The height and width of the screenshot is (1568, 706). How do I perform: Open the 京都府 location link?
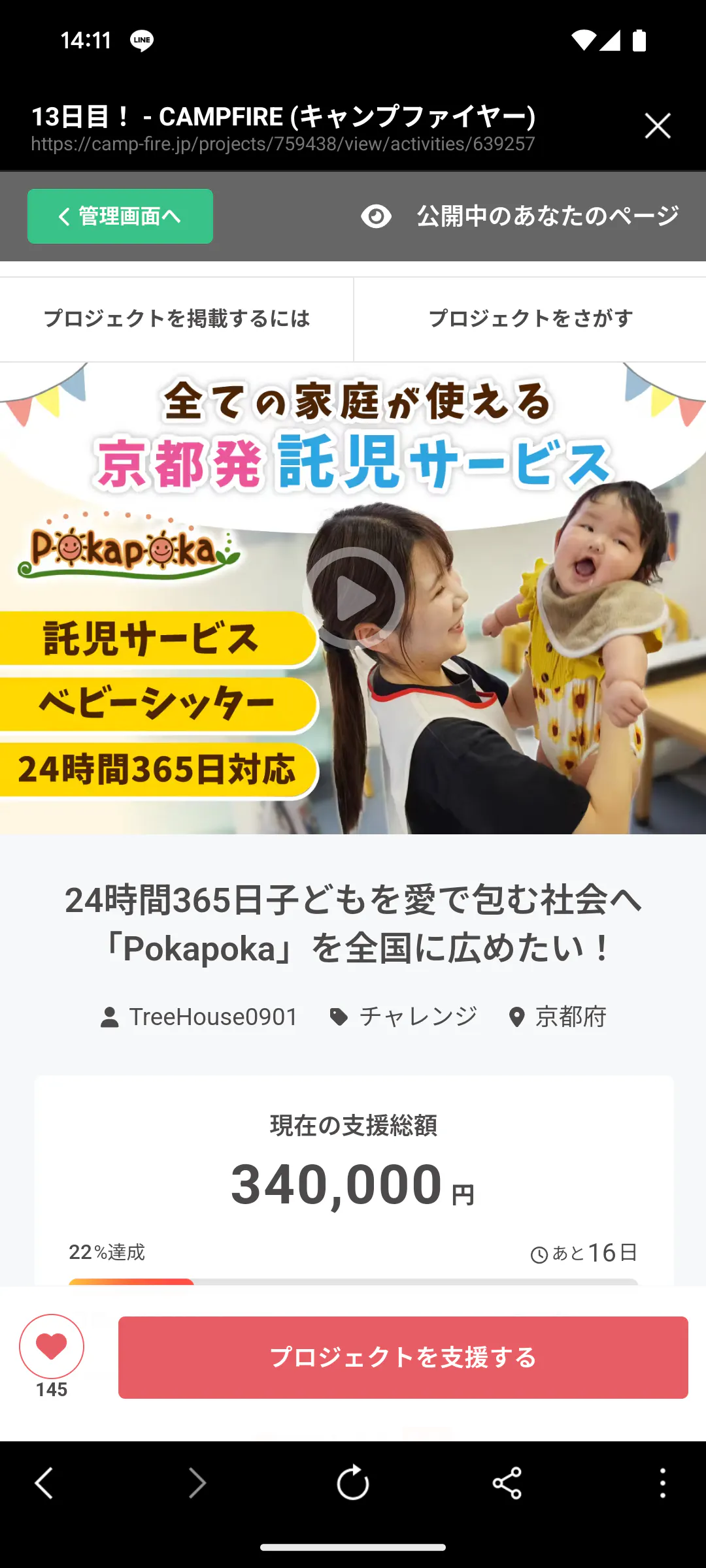pos(558,1017)
